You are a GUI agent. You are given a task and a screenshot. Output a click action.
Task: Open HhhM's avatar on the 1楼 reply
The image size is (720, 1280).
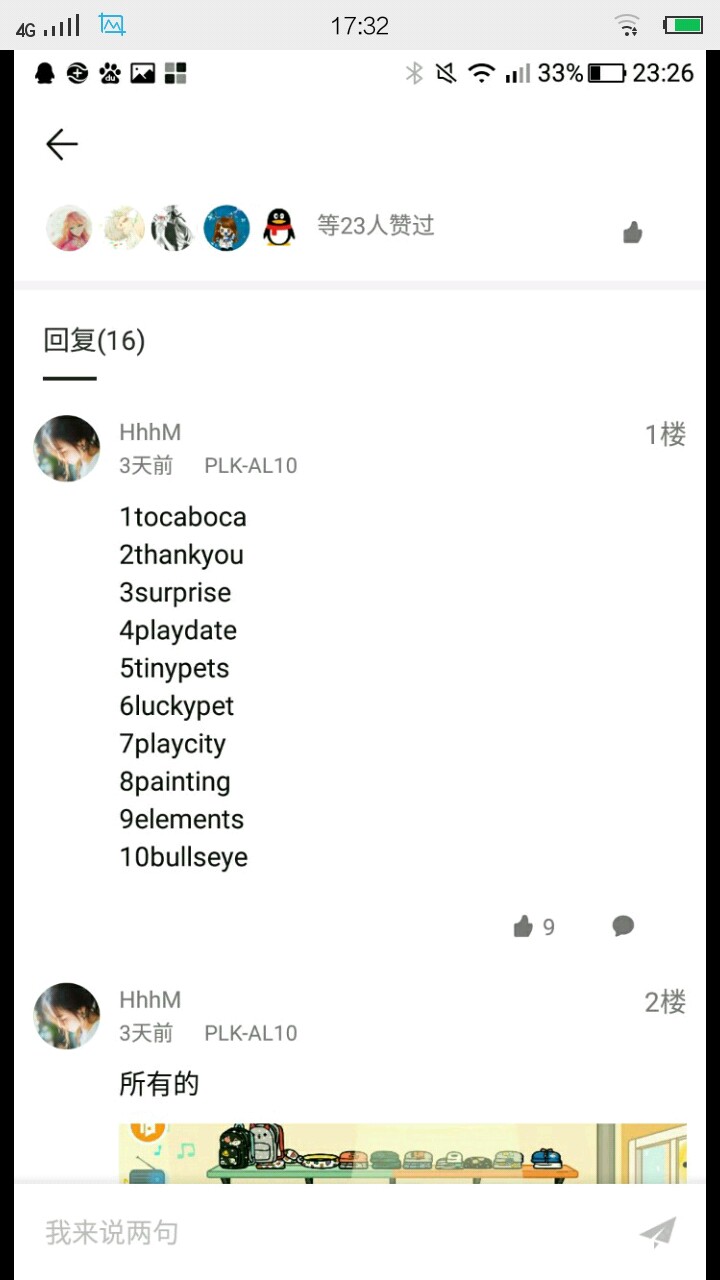tap(67, 449)
